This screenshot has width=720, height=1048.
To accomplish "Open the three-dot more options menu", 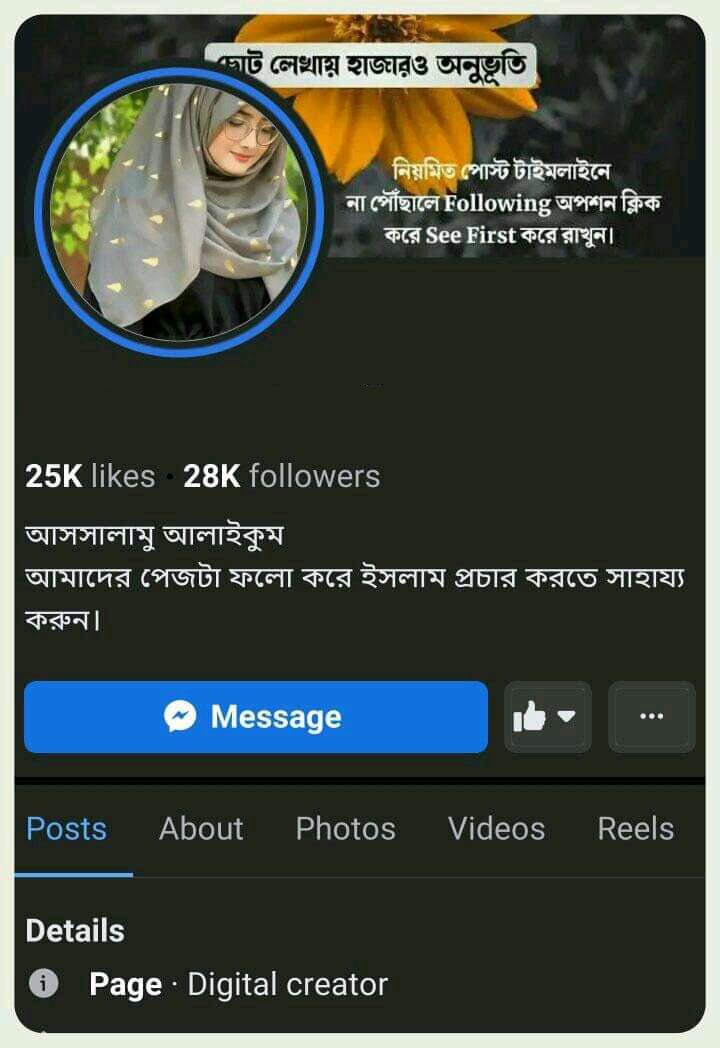I will pos(651,717).
